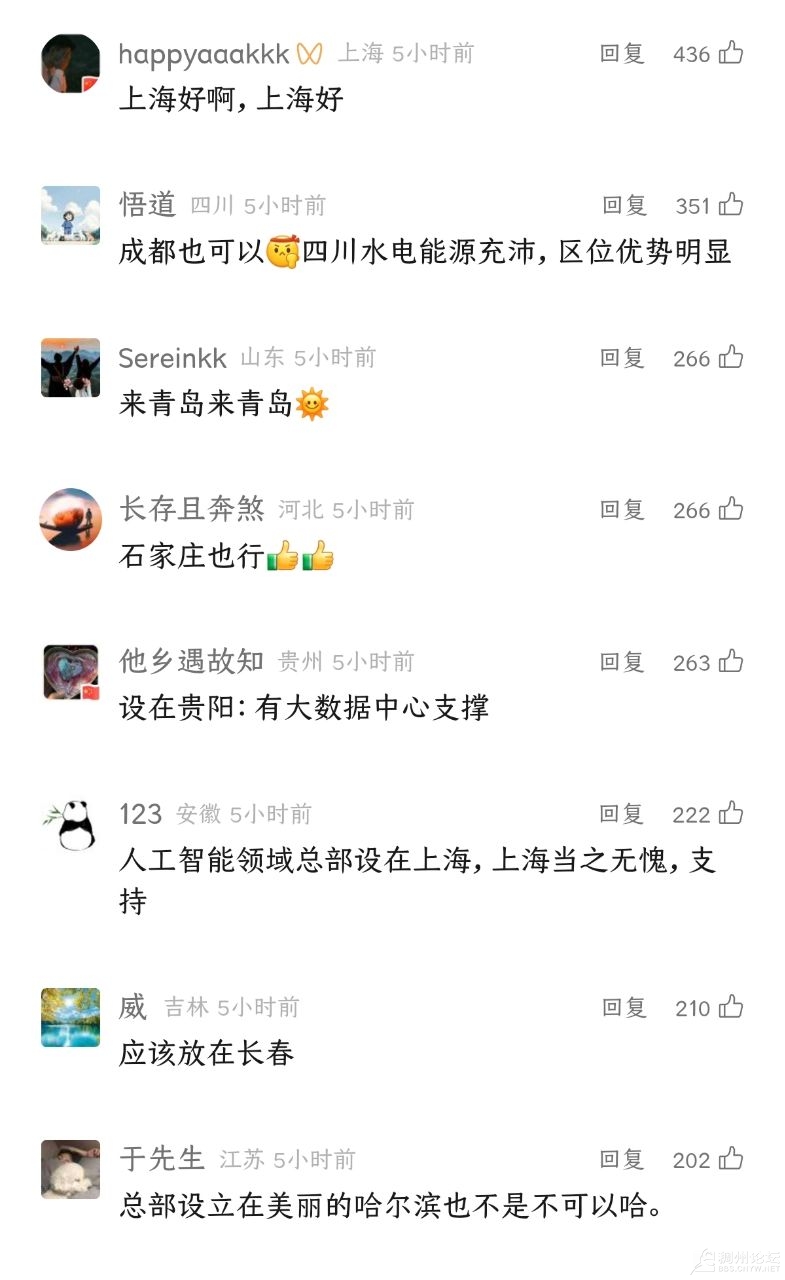Open 于先生's profile avatar
The image size is (785, 1280).
[x=70, y=1169]
